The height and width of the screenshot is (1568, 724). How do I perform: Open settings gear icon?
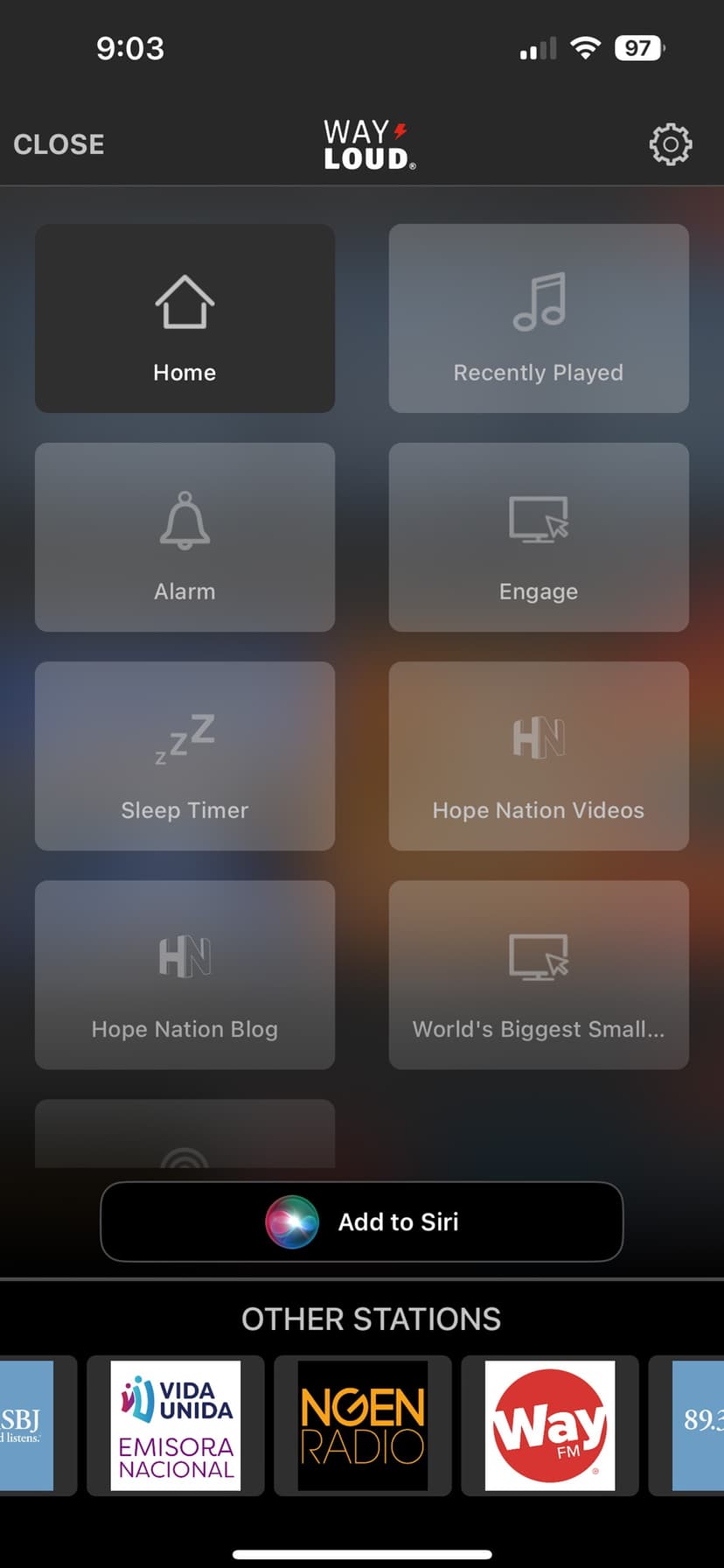(x=670, y=144)
